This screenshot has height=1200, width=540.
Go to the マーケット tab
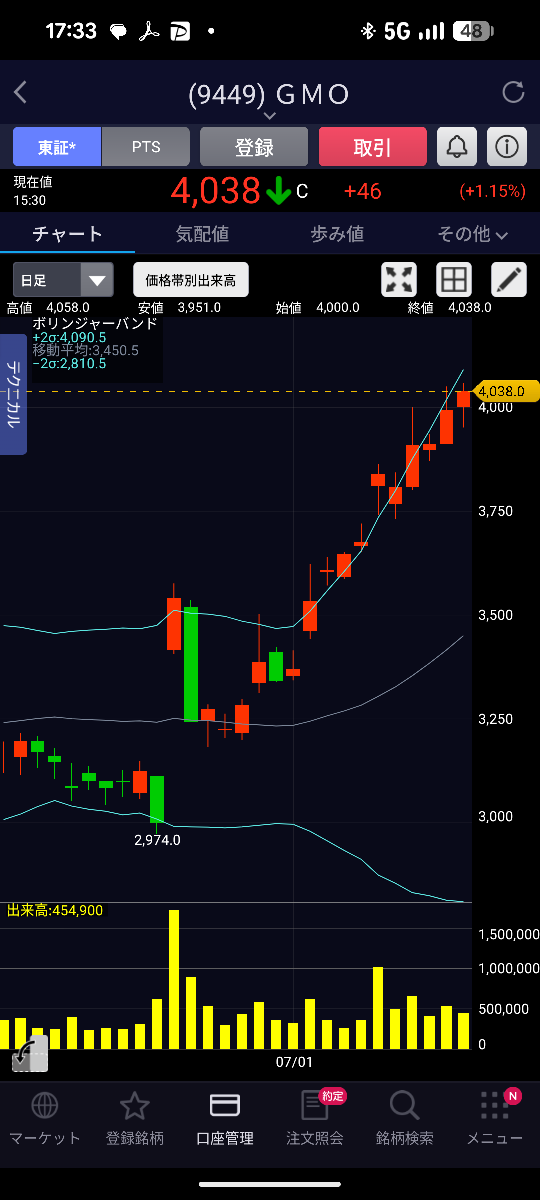(45, 1118)
